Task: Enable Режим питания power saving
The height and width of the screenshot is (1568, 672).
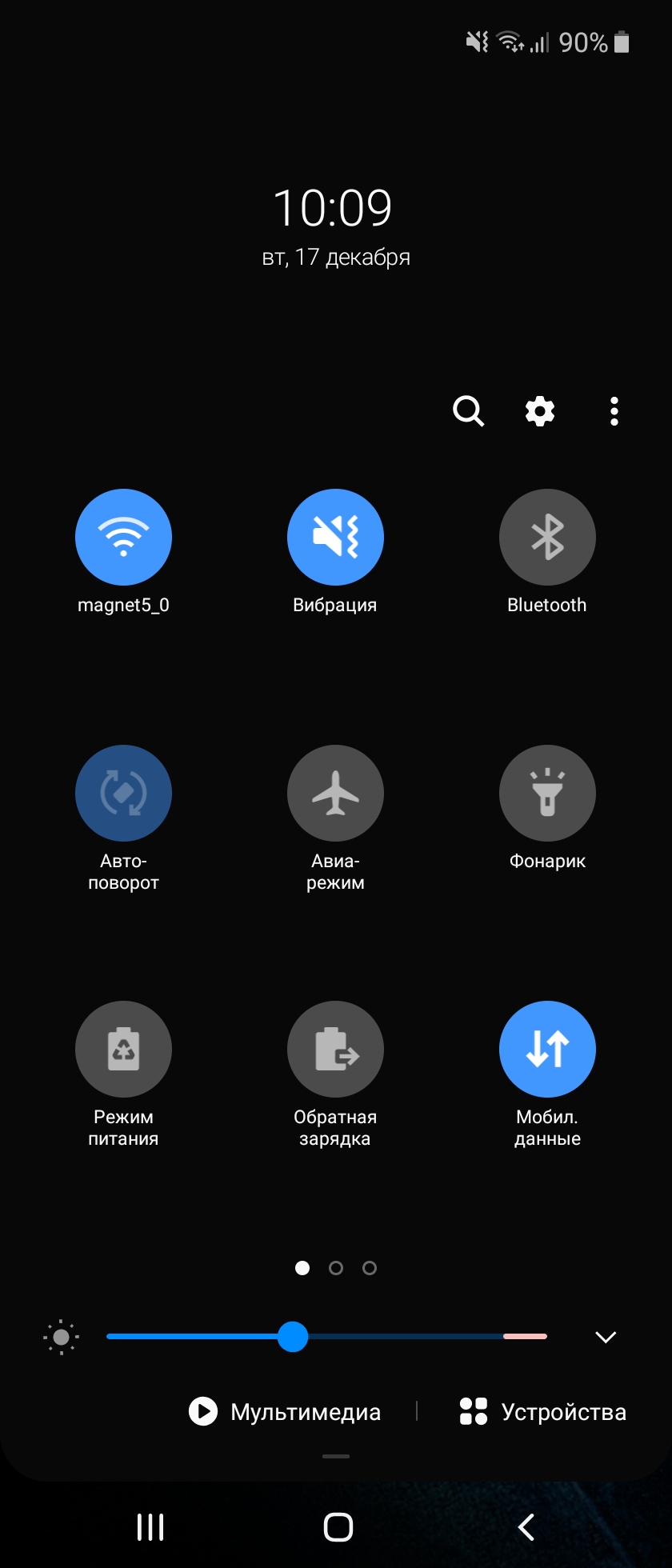Action: pos(123,1049)
